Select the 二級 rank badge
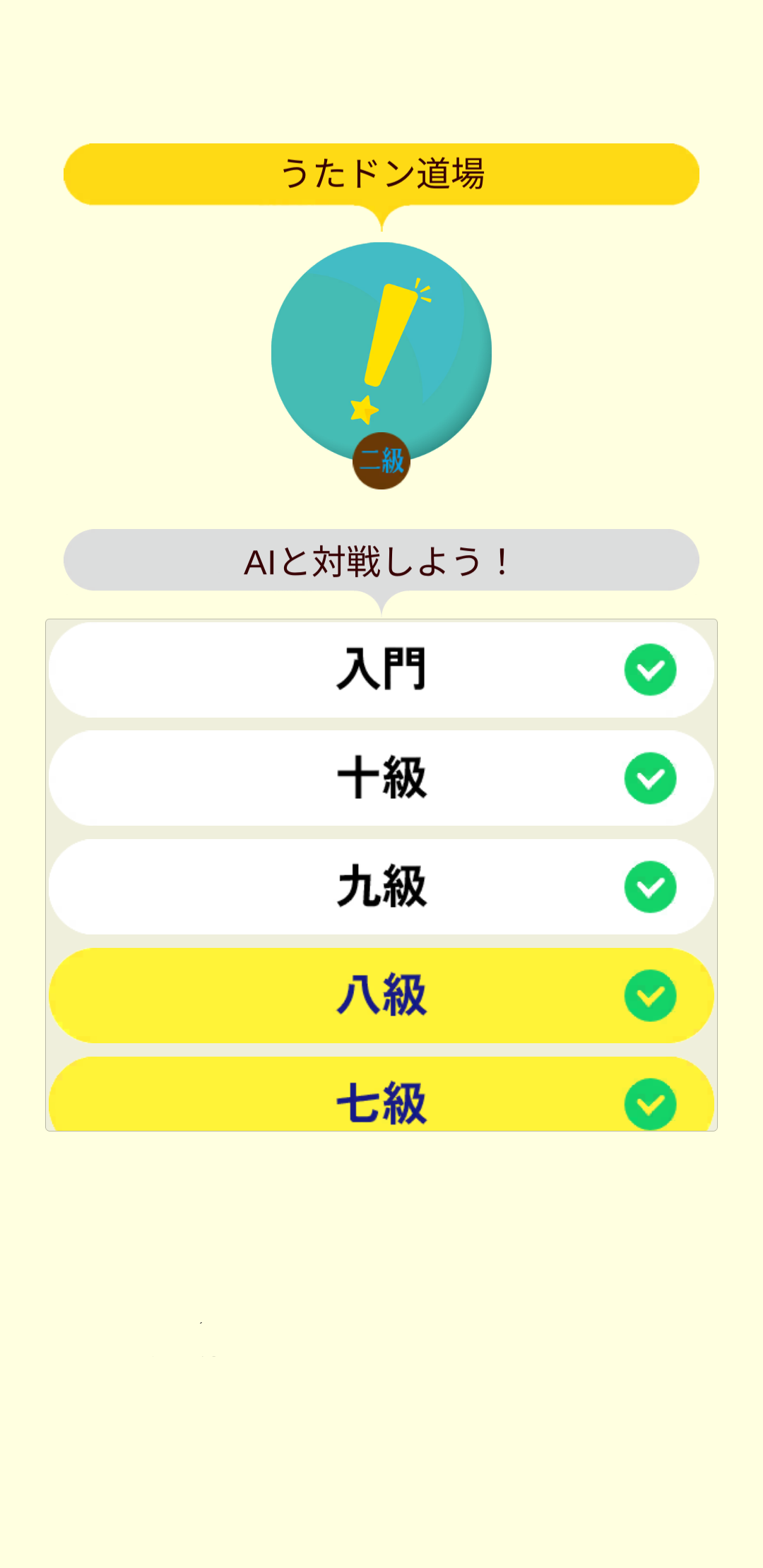This screenshot has height=1568, width=763. click(381, 461)
